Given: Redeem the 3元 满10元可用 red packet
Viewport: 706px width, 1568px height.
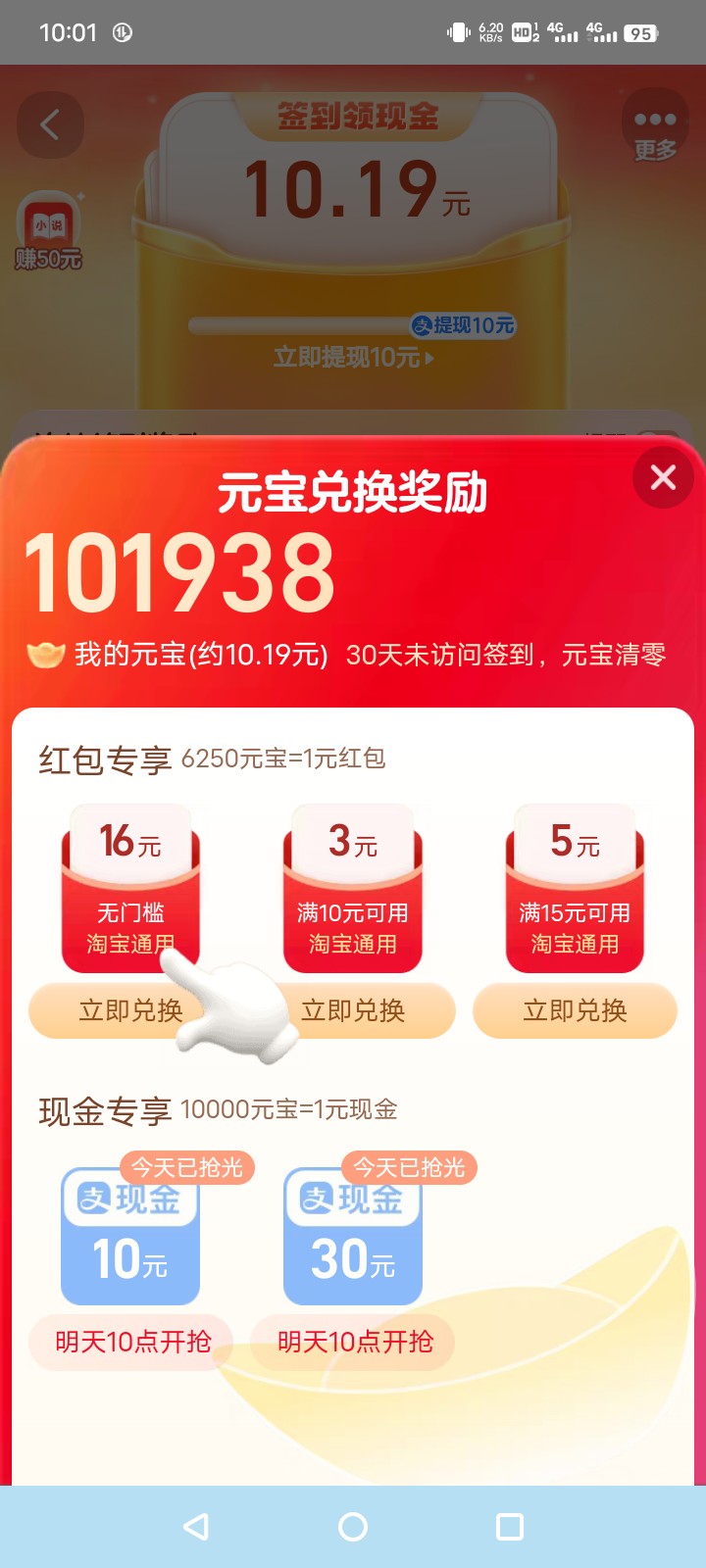Looking at the screenshot, I should [x=353, y=1010].
